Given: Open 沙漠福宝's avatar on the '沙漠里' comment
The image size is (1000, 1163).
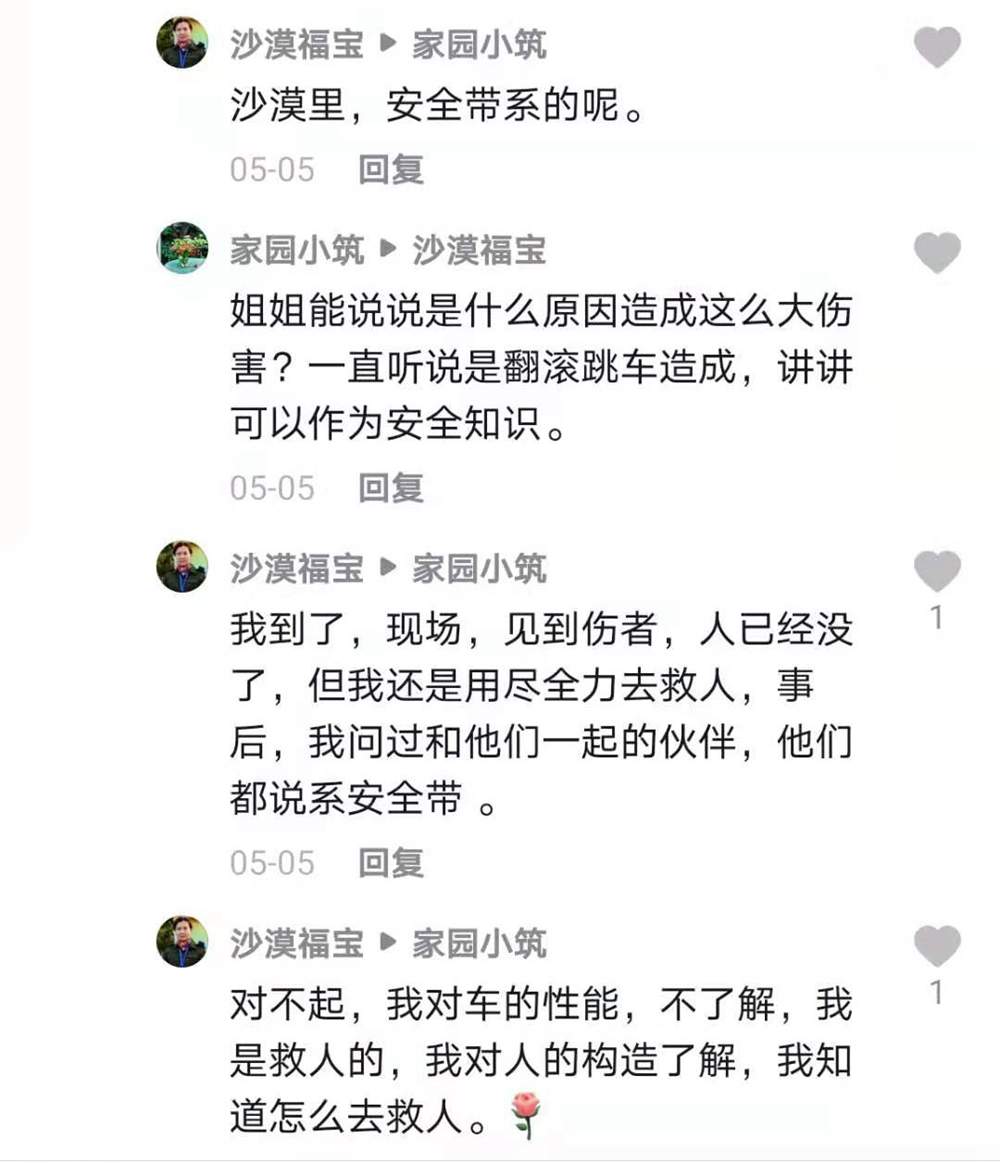Looking at the screenshot, I should pos(182,43).
